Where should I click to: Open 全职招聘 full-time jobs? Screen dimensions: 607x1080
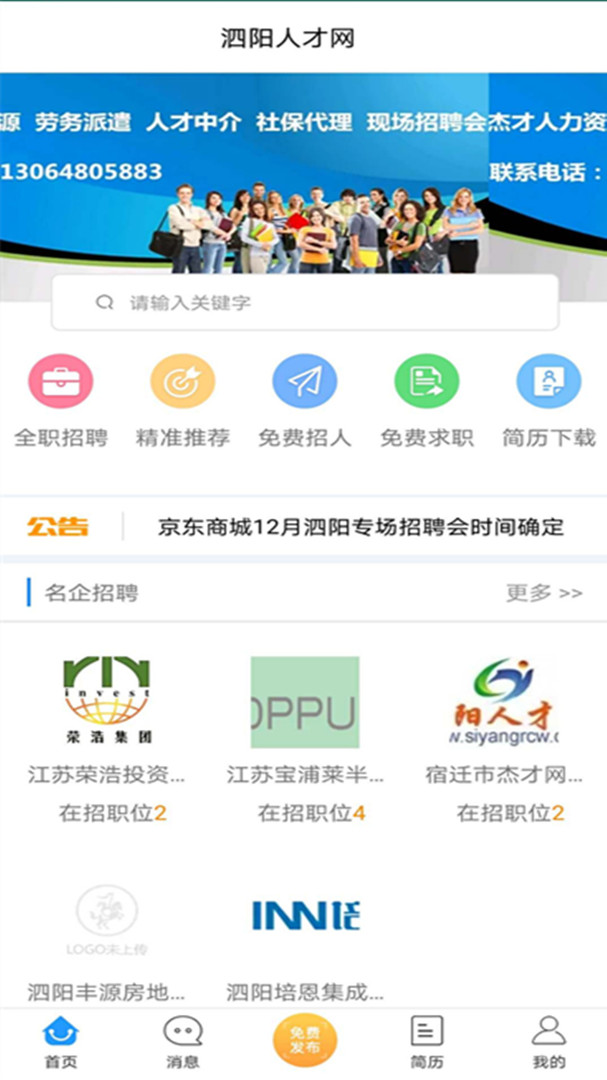point(61,401)
